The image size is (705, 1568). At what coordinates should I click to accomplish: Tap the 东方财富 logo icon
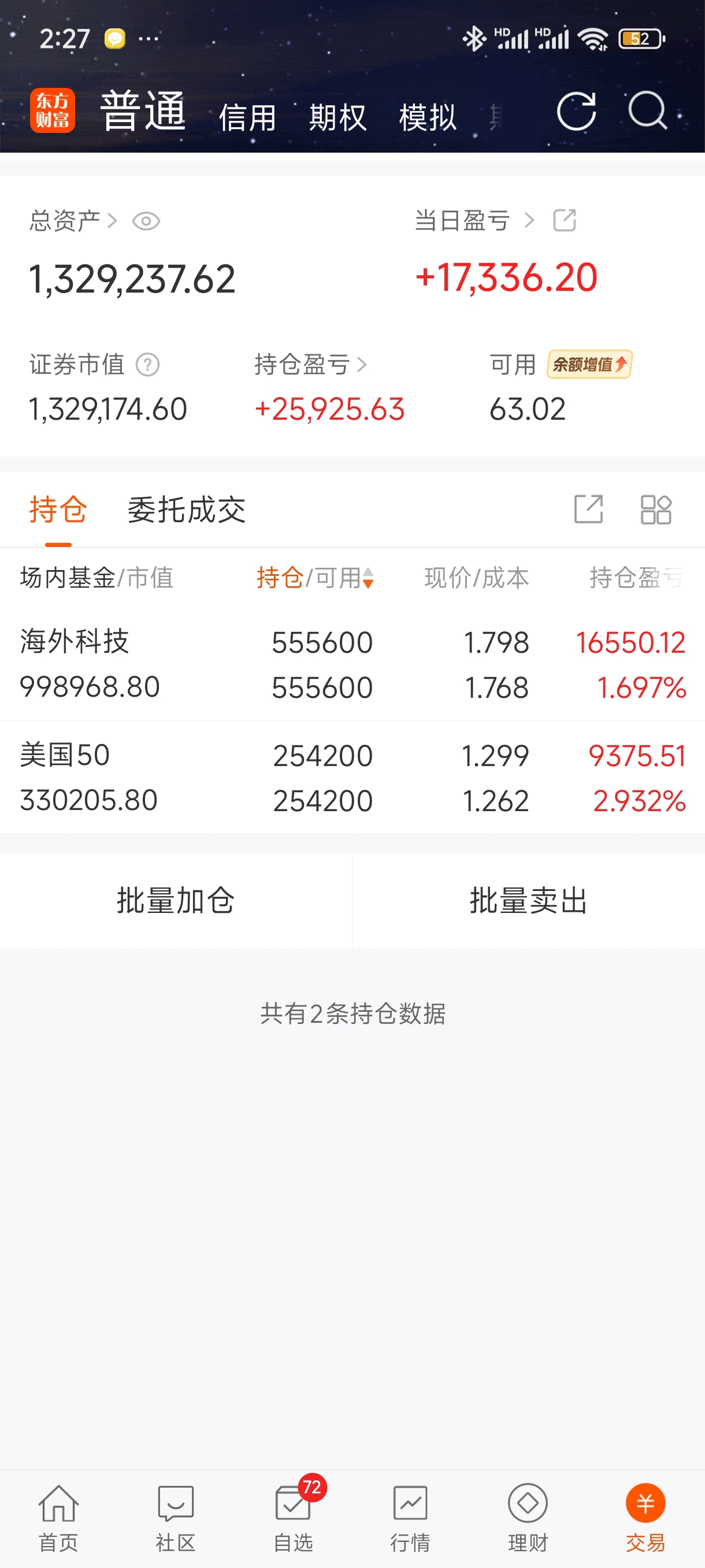[x=53, y=113]
